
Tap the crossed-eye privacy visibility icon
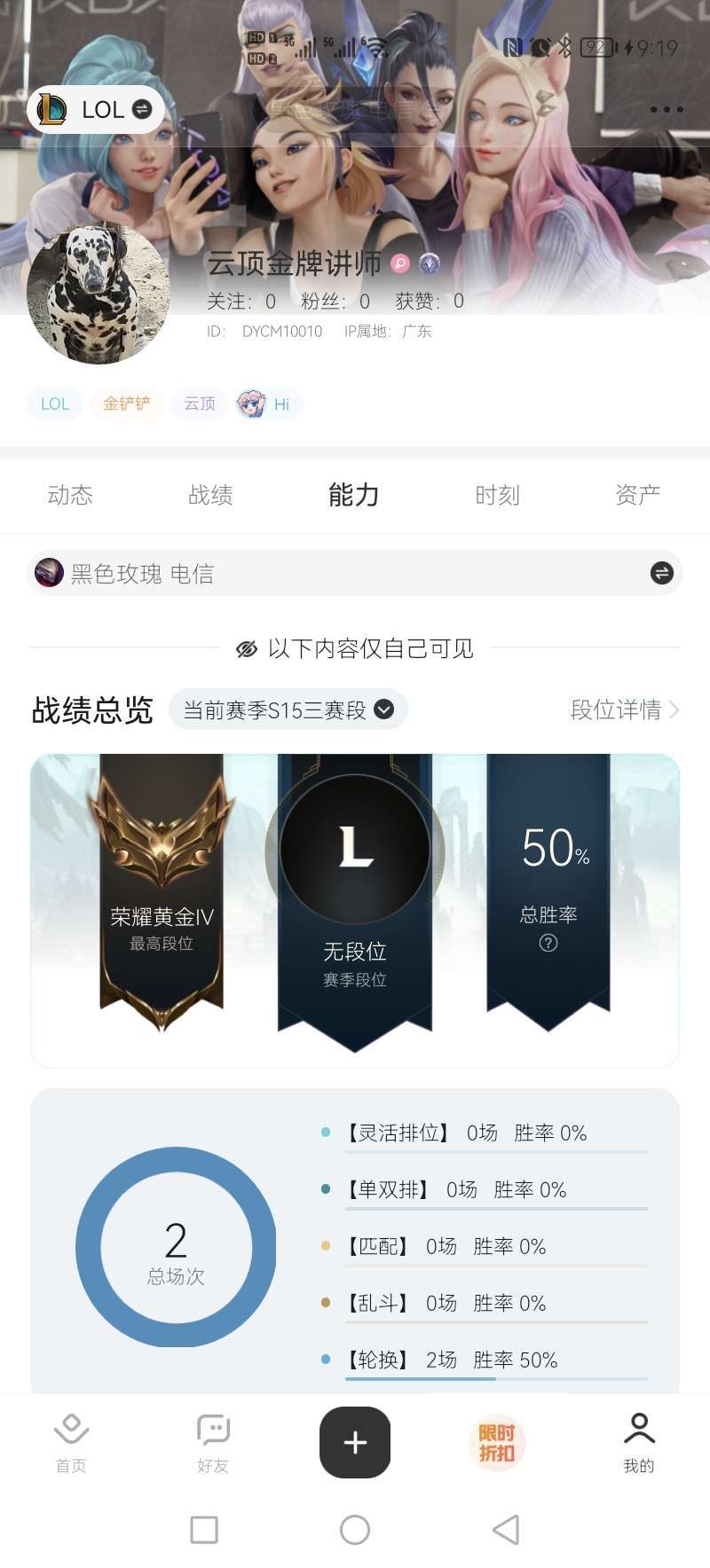click(x=245, y=648)
